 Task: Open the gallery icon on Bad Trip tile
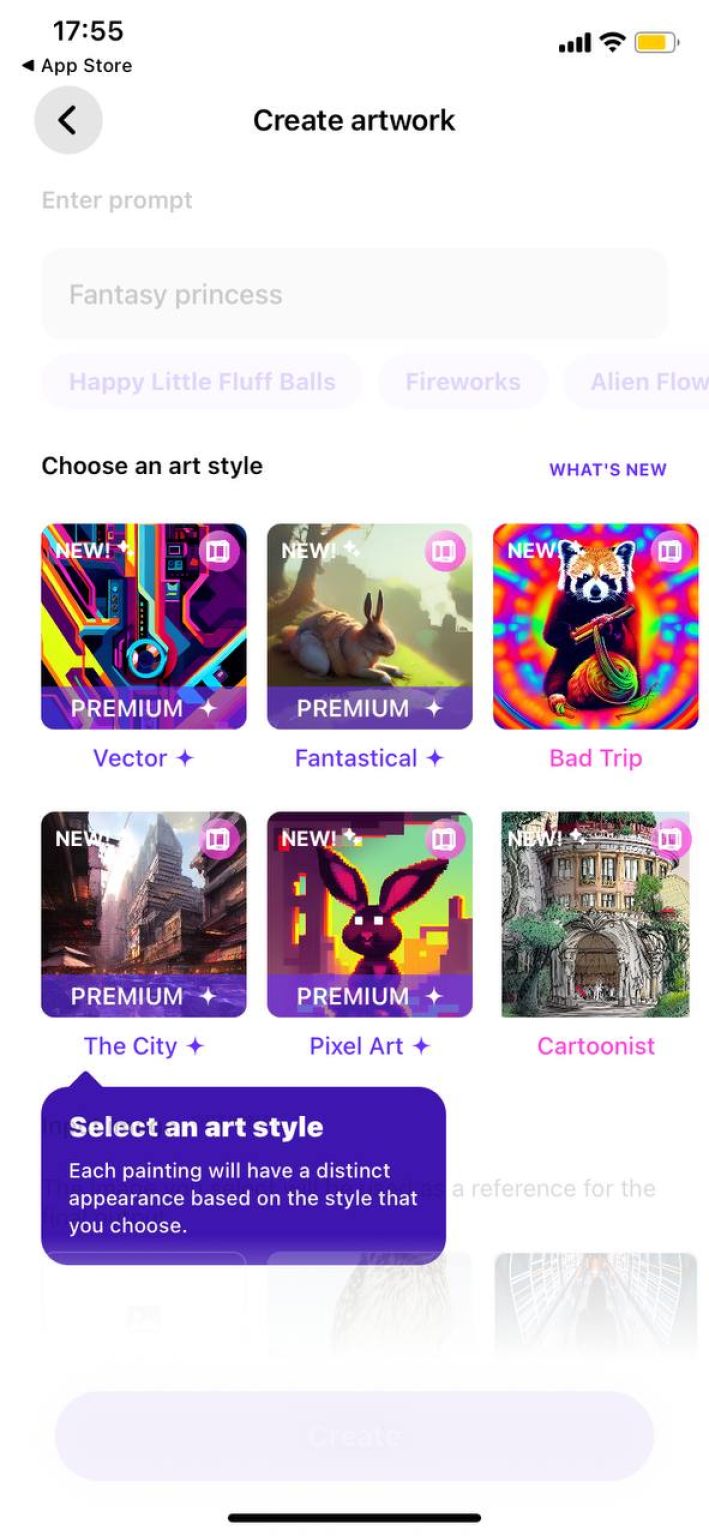670,551
